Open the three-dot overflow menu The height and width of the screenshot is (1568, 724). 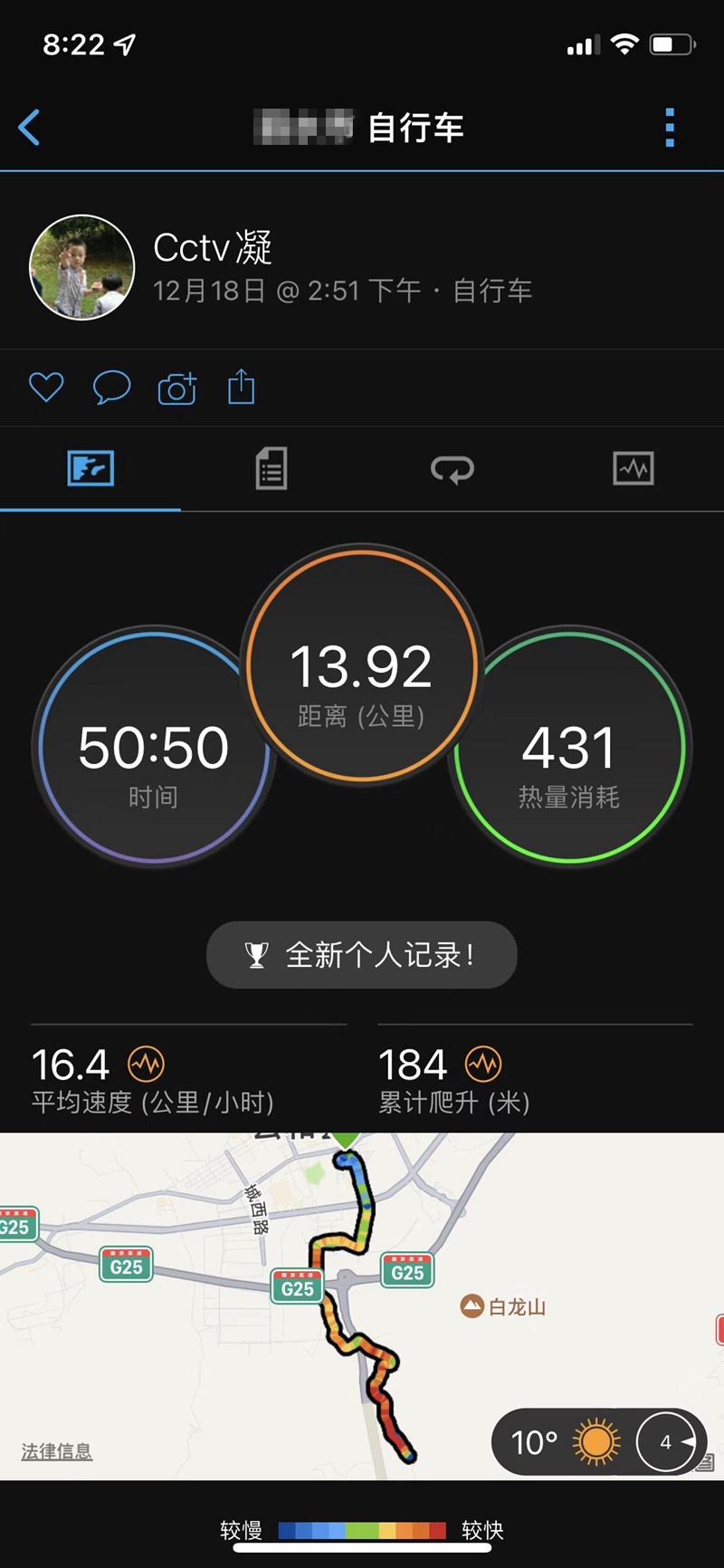(x=670, y=128)
